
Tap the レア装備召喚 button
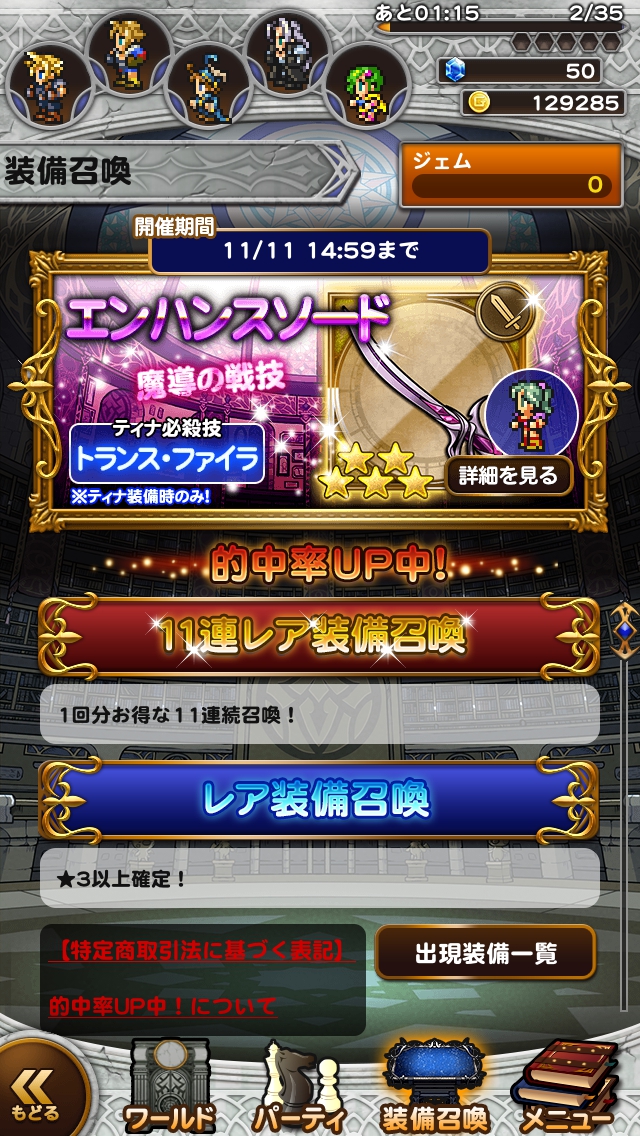(318, 798)
